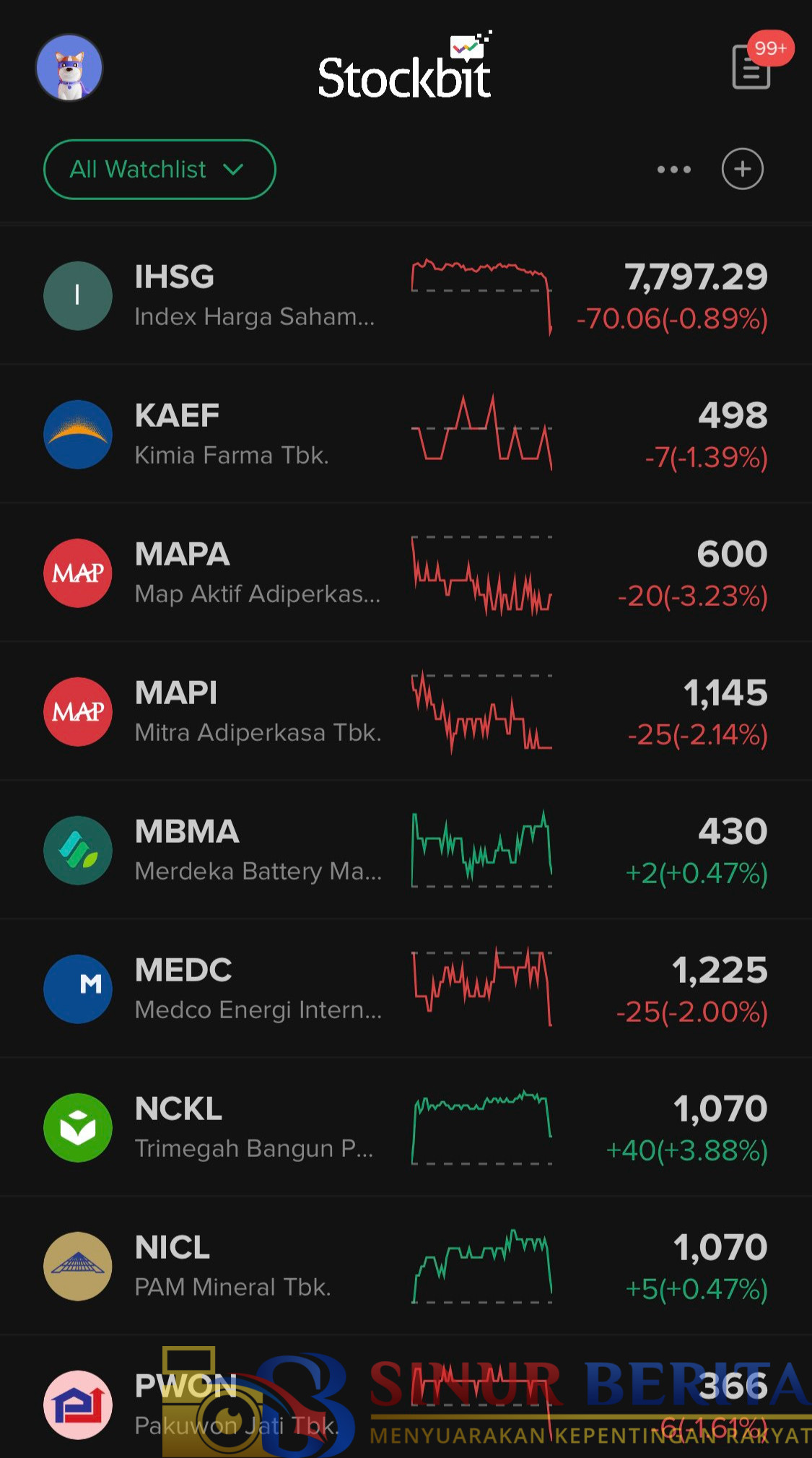Open the three-dot watchlist options
812x1458 pixels.
coord(673,170)
